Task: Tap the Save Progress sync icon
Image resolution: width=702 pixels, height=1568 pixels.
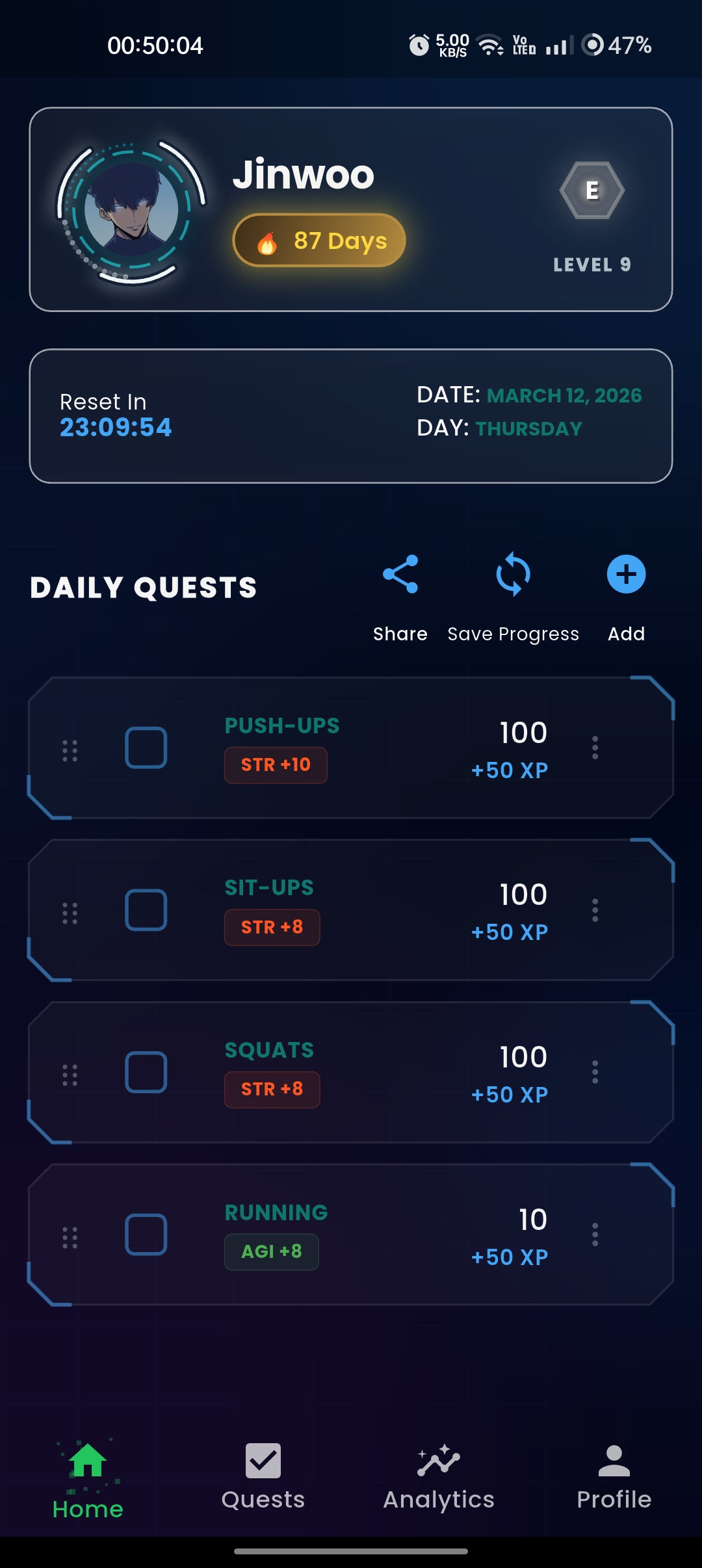Action: click(512, 575)
